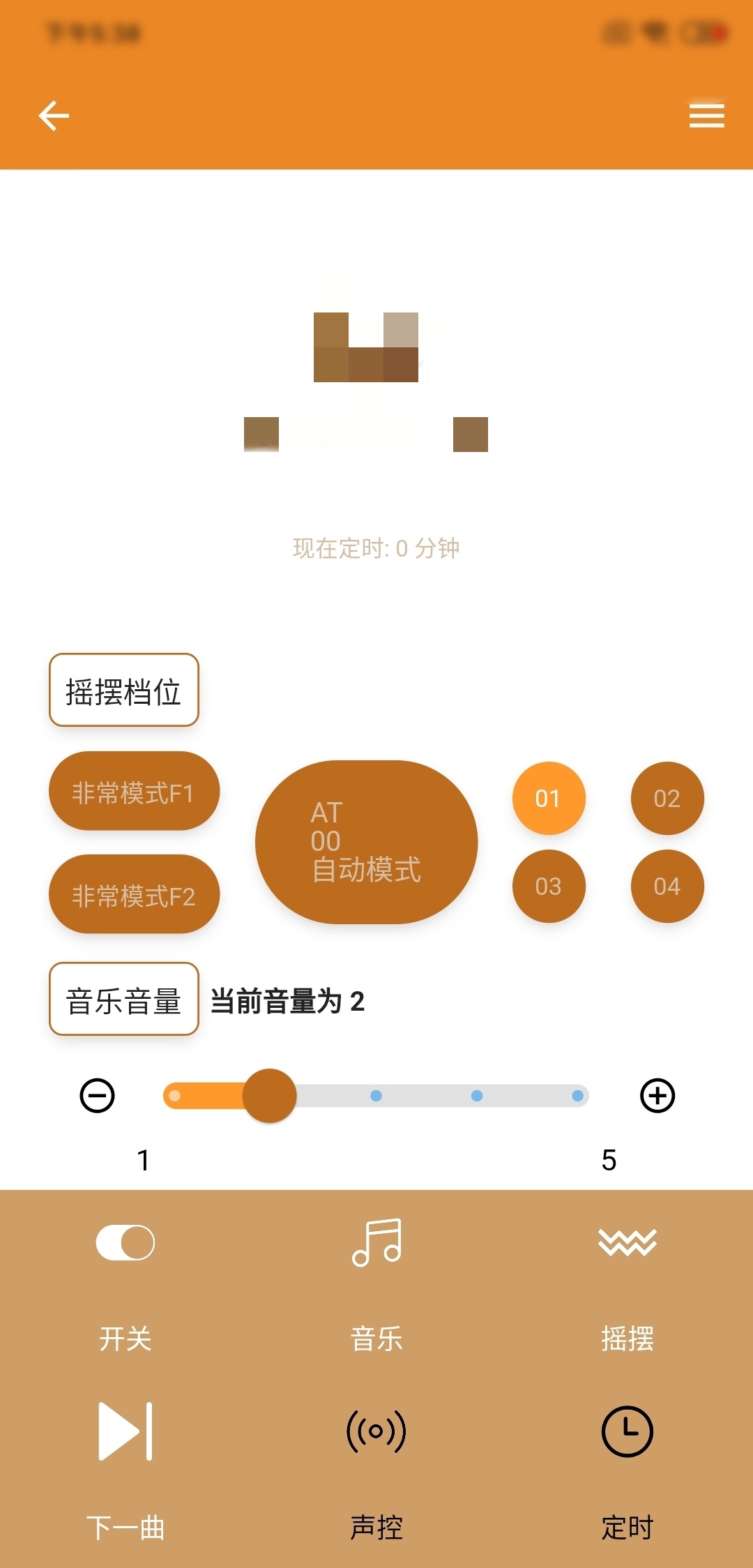Screen dimensions: 753x1568
Task: Decrease music volume with minus icon
Action: click(98, 1095)
